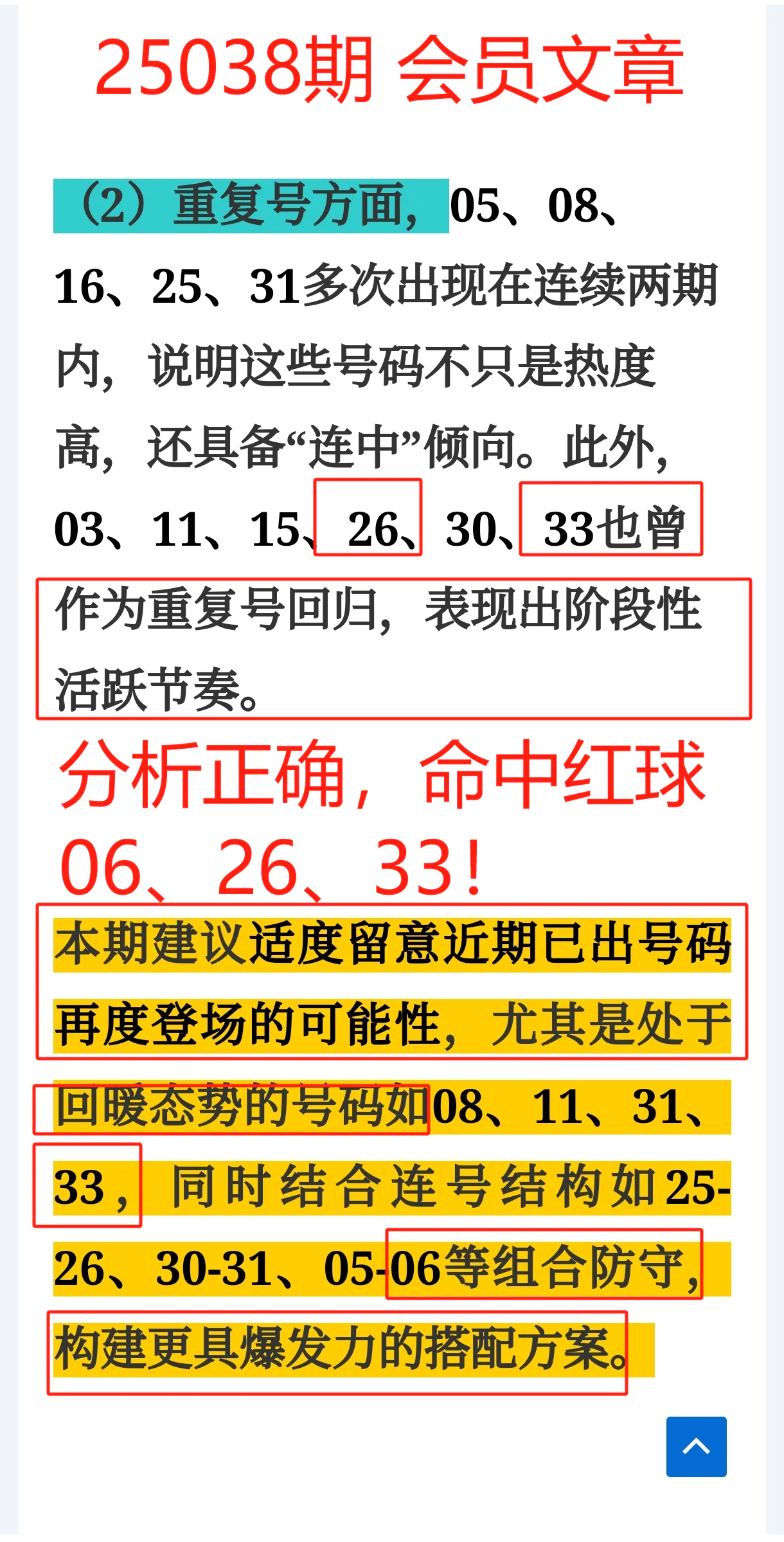Tap the blue back-to-top arrow button
The height and width of the screenshot is (1542, 784).
(x=696, y=1446)
